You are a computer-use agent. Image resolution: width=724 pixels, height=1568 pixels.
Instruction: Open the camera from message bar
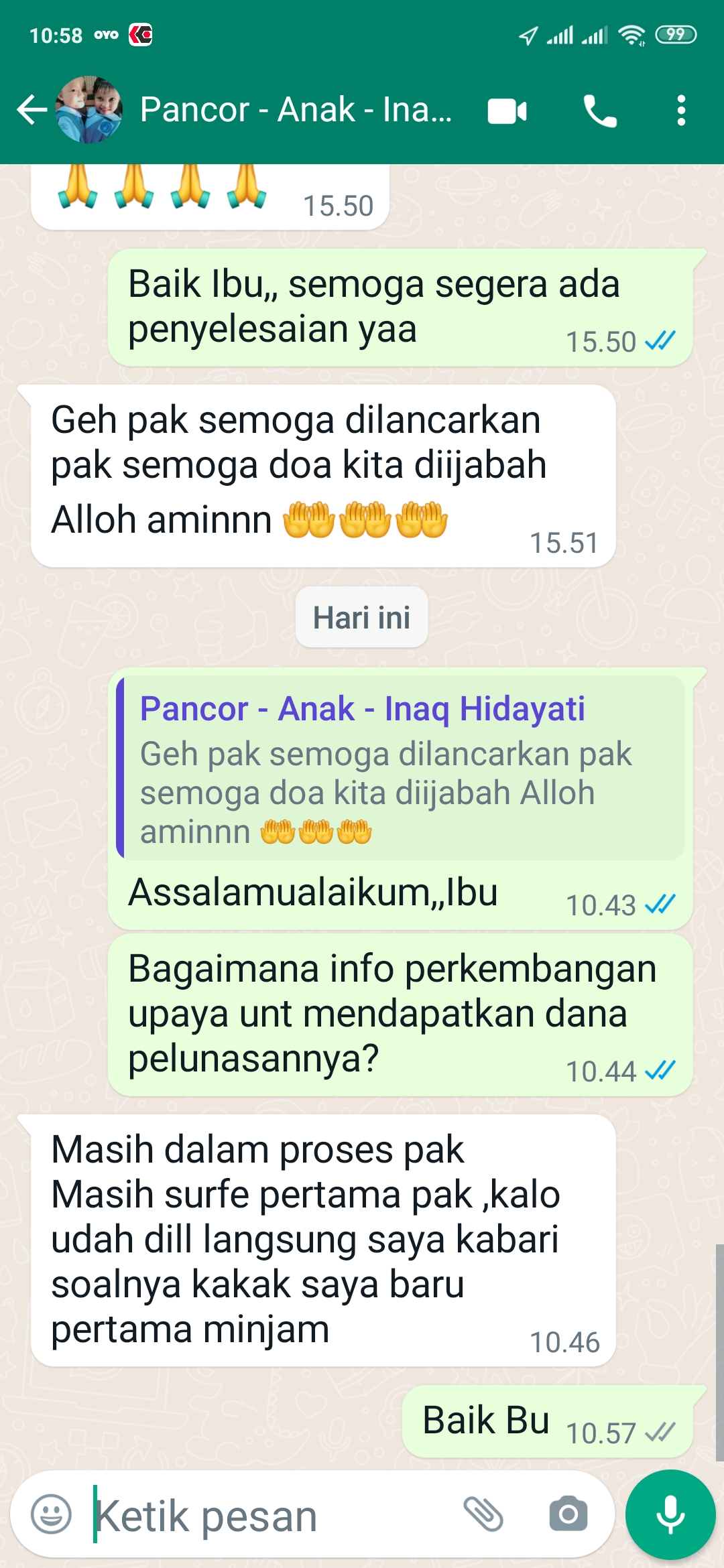click(568, 1514)
